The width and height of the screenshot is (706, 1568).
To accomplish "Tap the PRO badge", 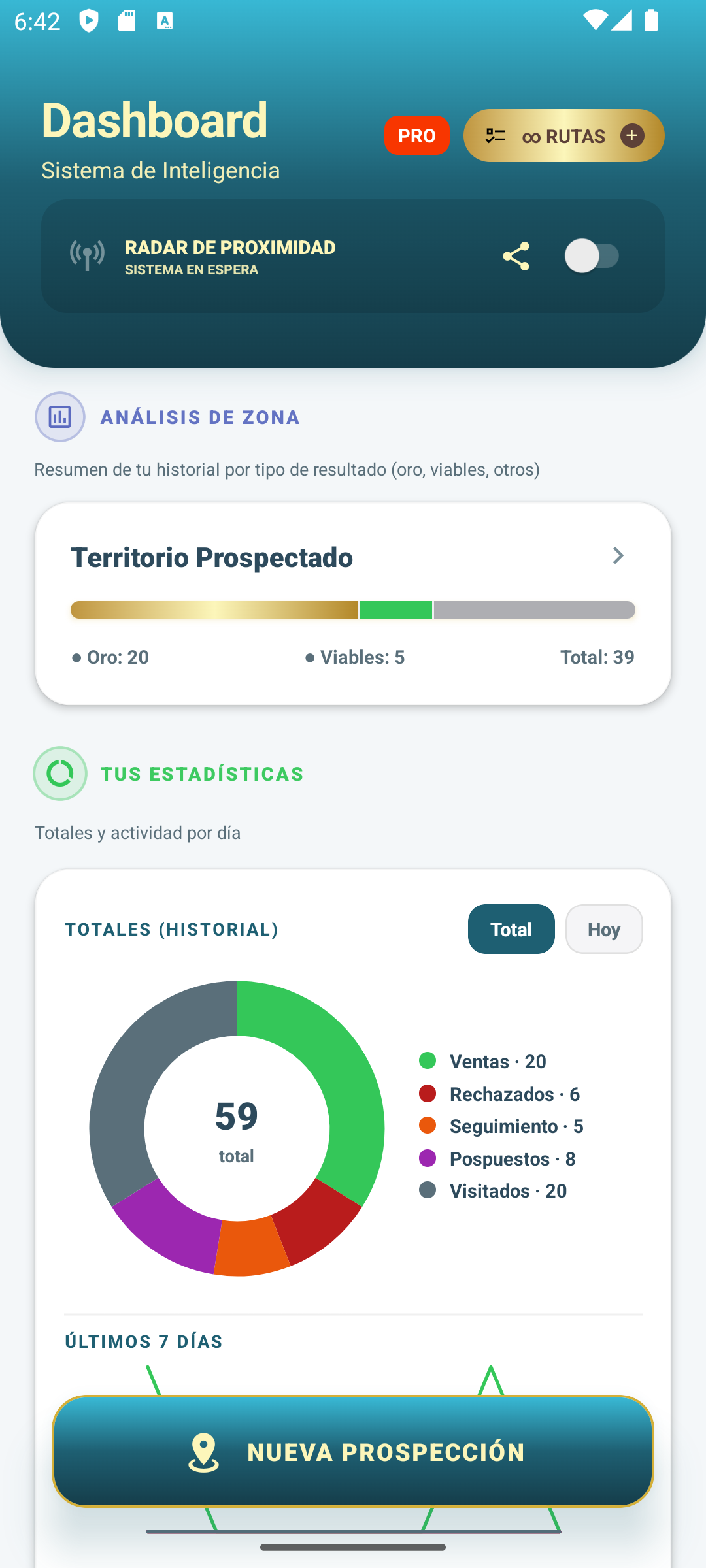I will [x=416, y=135].
